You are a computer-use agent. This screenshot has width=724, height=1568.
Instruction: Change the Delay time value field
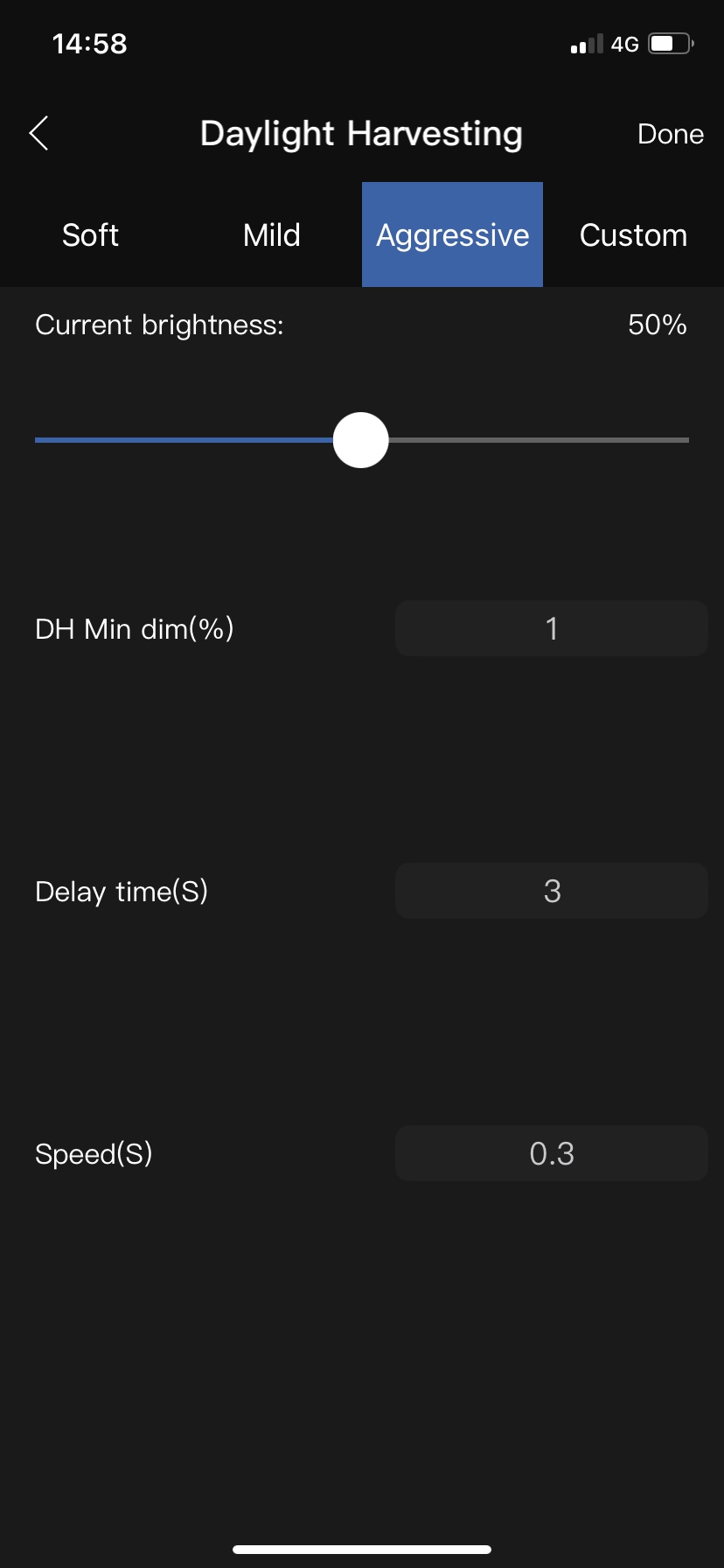(x=551, y=891)
